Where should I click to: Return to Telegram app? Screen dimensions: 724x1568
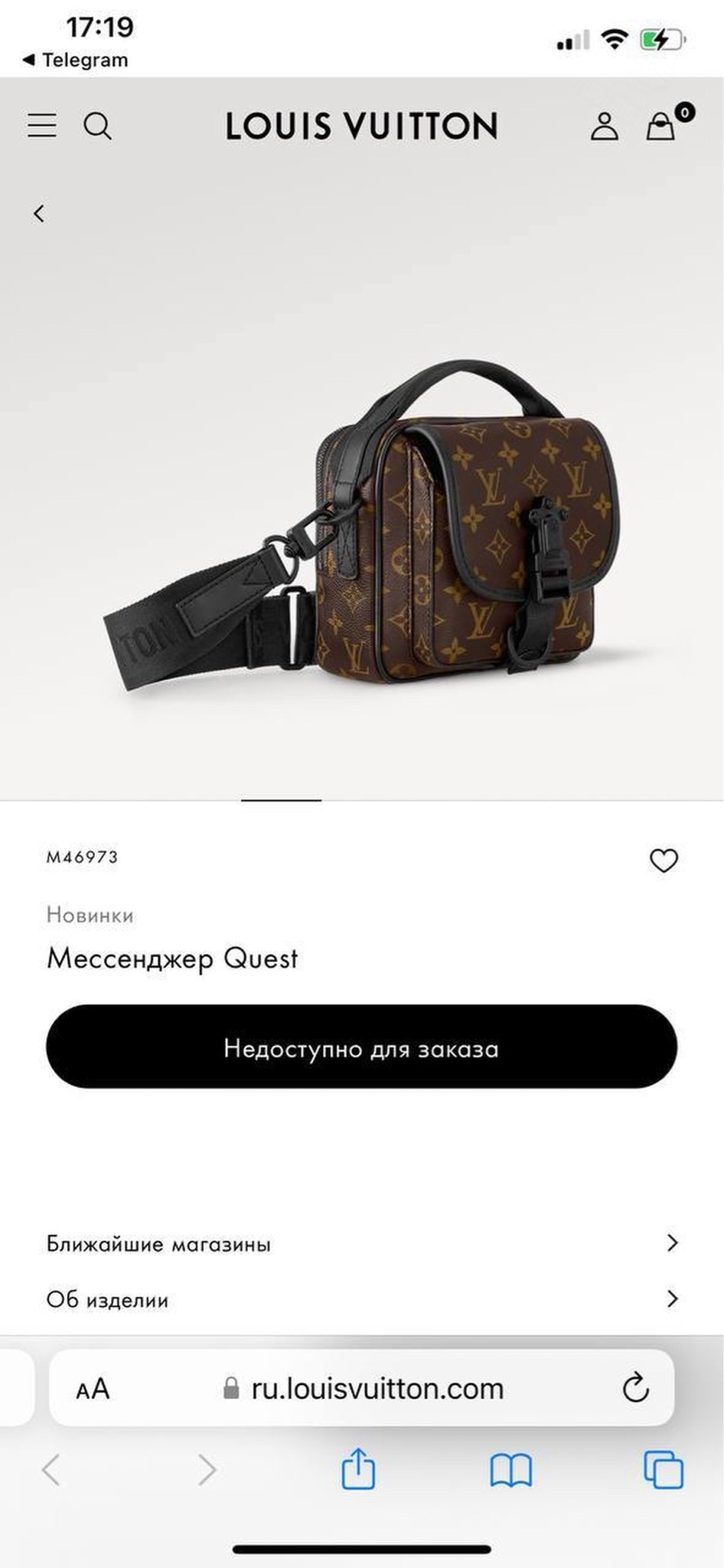click(x=75, y=60)
